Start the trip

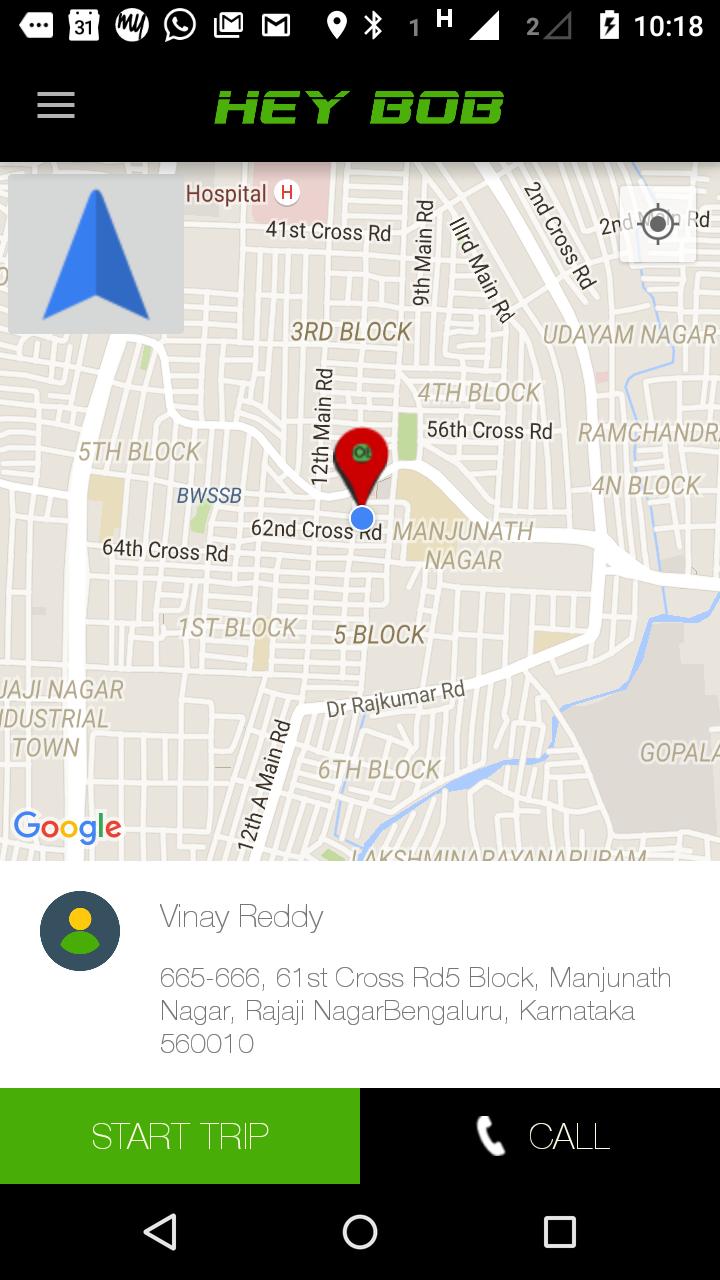pos(180,1136)
